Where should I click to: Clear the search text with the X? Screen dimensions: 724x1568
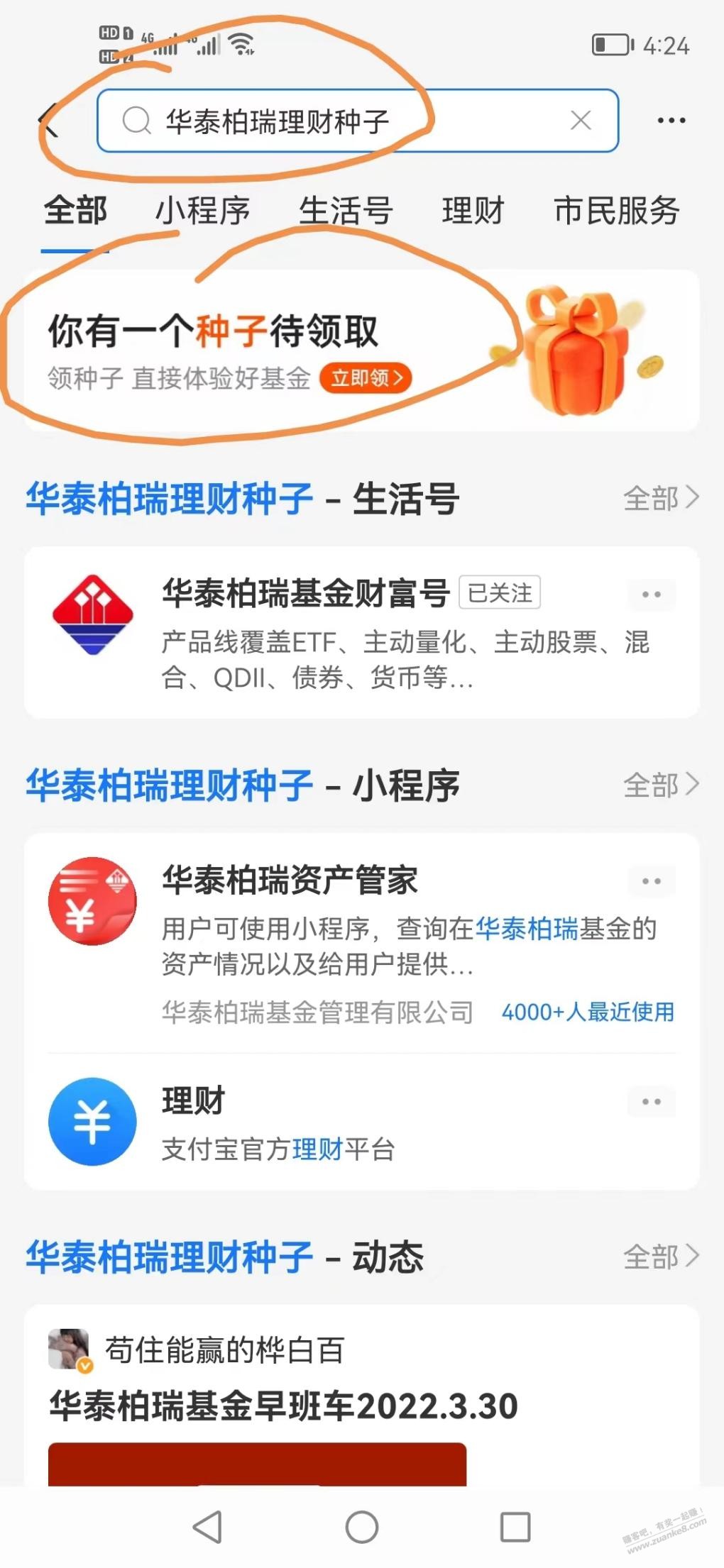click(x=581, y=121)
